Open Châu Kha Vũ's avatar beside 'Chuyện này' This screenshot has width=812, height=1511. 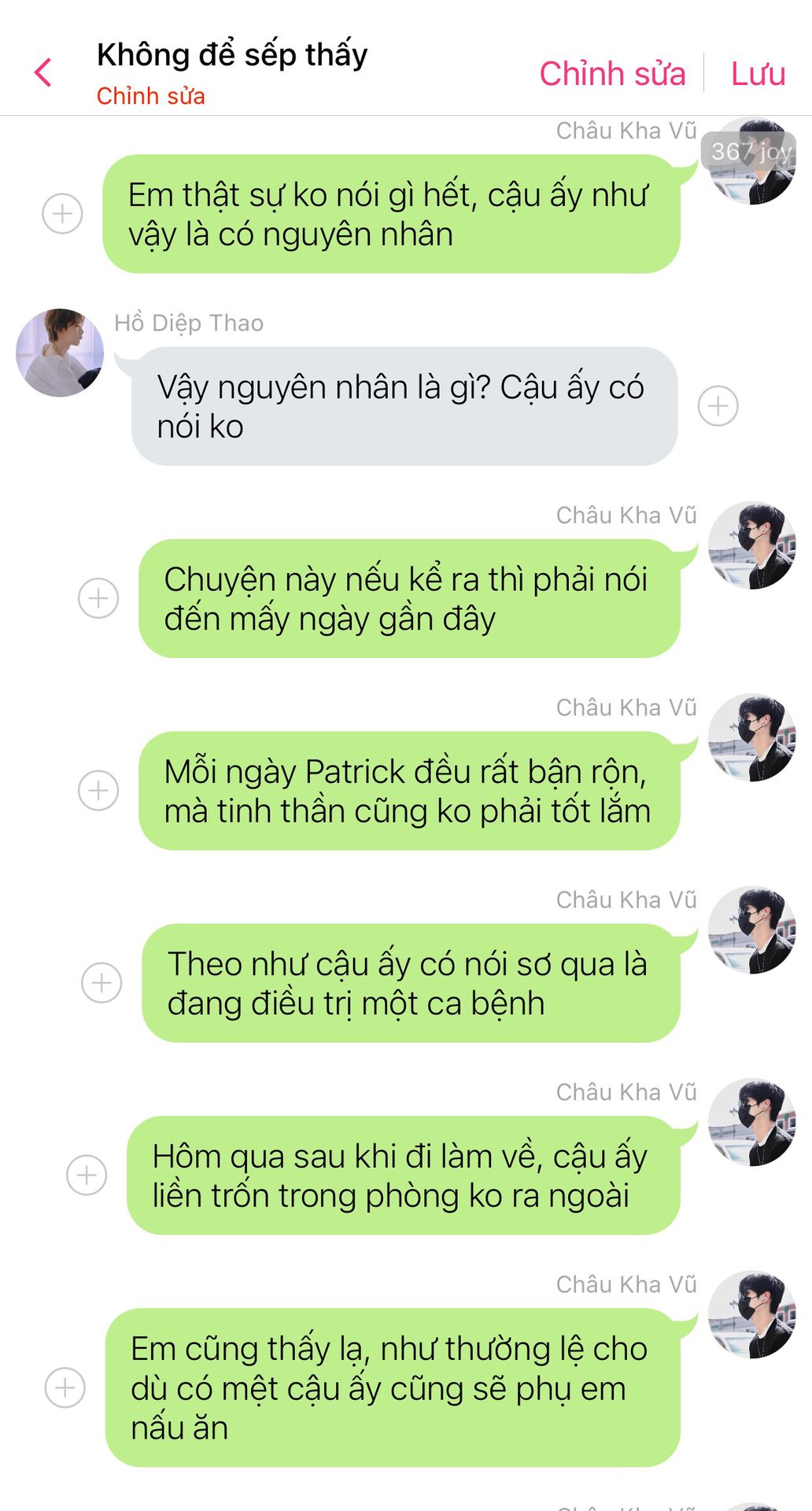[751, 545]
